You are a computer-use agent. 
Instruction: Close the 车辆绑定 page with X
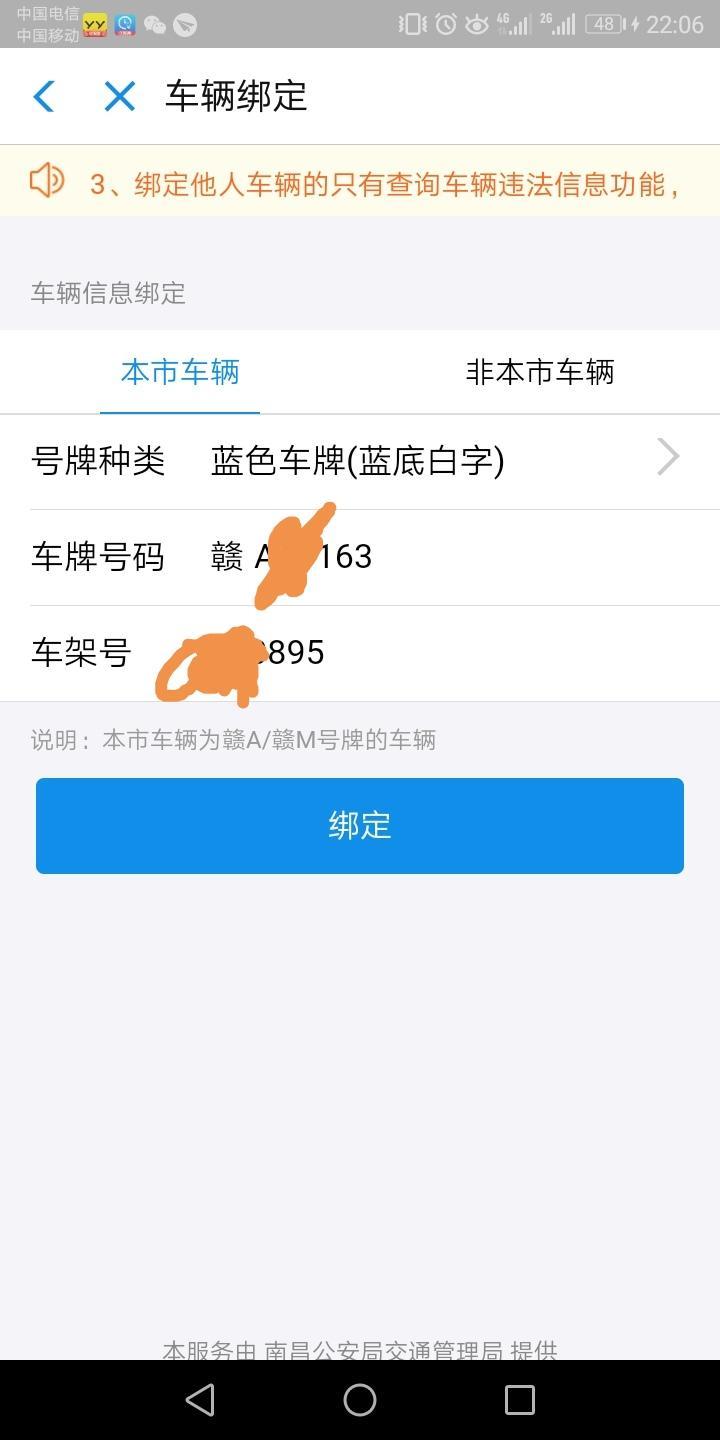click(x=120, y=96)
